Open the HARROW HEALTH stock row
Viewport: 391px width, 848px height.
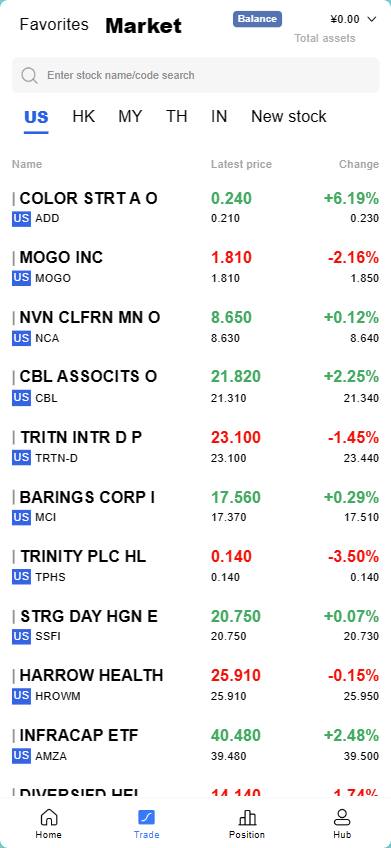click(195, 685)
